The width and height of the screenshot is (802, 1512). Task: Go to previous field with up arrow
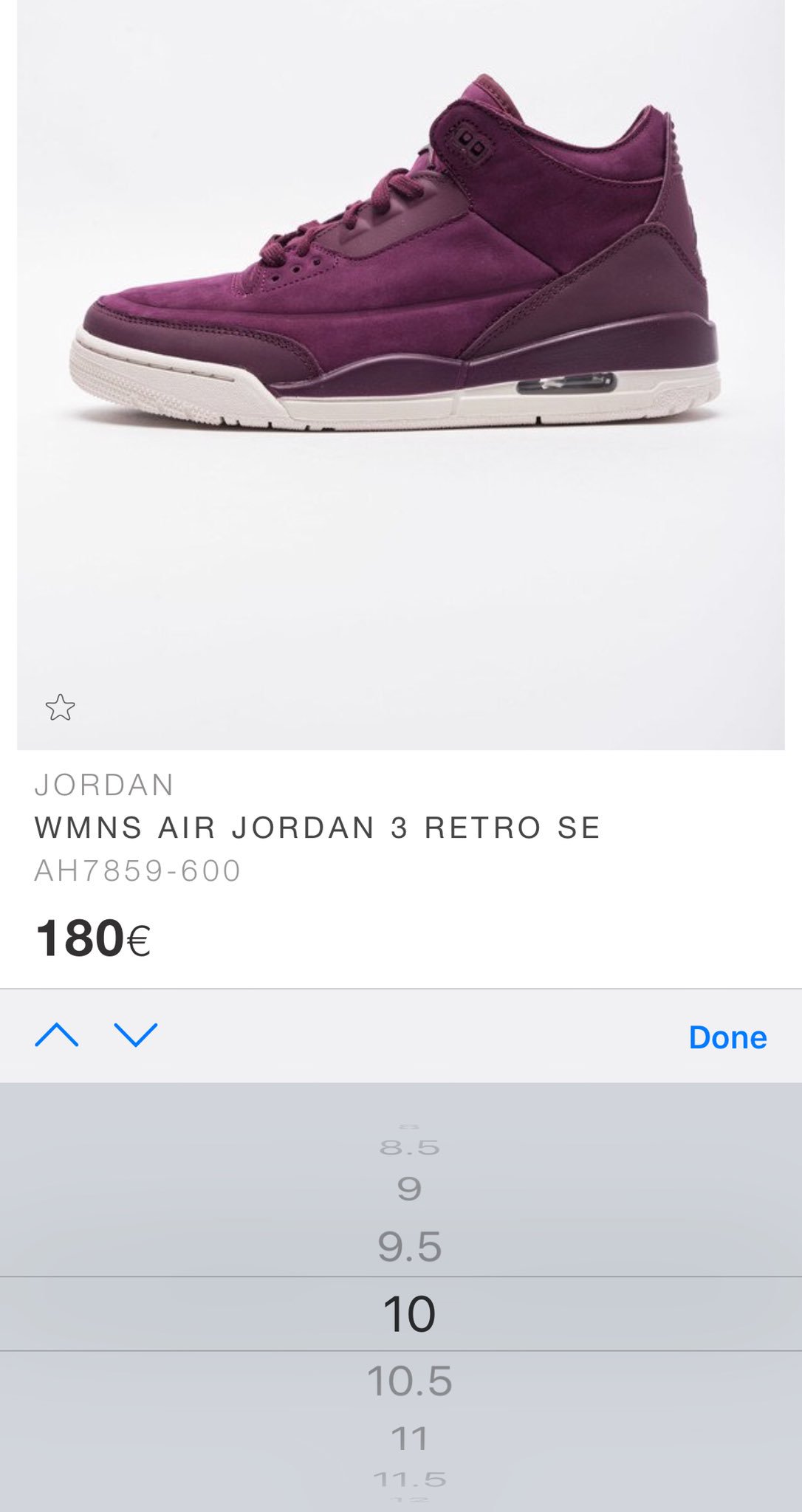pos(56,1035)
